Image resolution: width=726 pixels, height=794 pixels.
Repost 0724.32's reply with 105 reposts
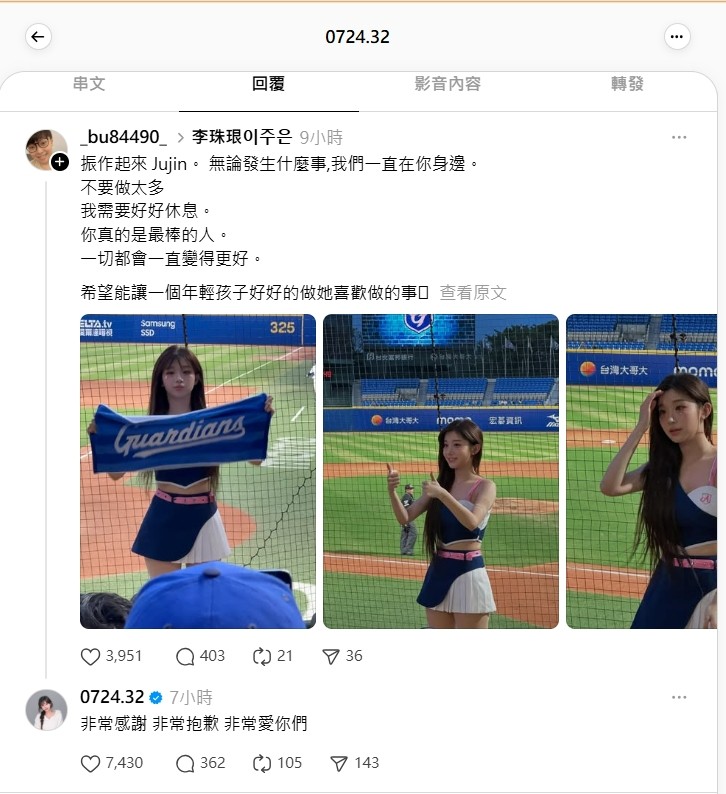(x=262, y=763)
